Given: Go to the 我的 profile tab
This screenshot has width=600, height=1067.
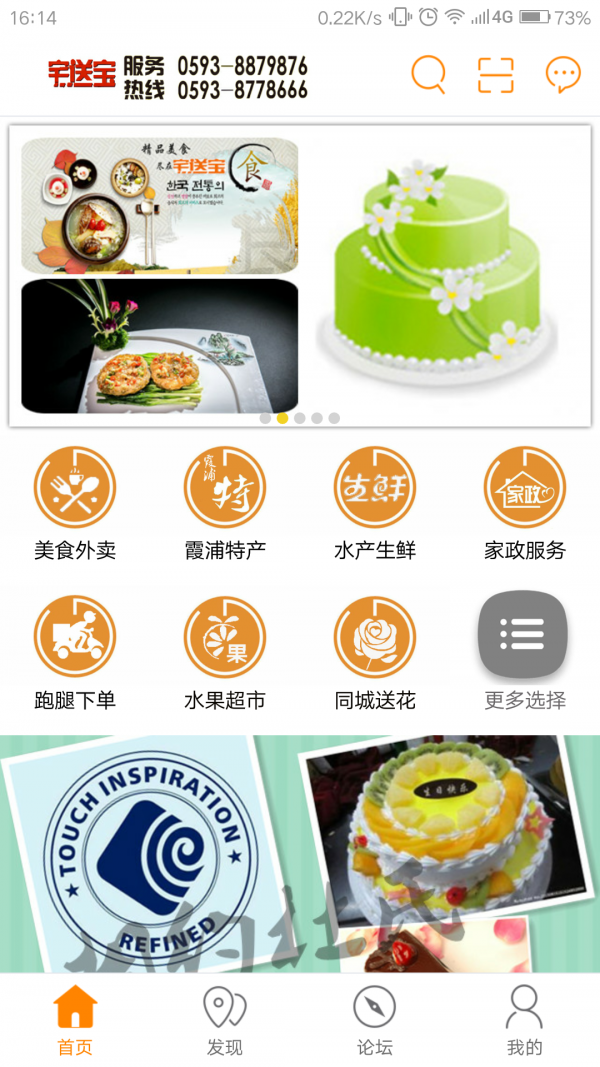Looking at the screenshot, I should 525,1020.
